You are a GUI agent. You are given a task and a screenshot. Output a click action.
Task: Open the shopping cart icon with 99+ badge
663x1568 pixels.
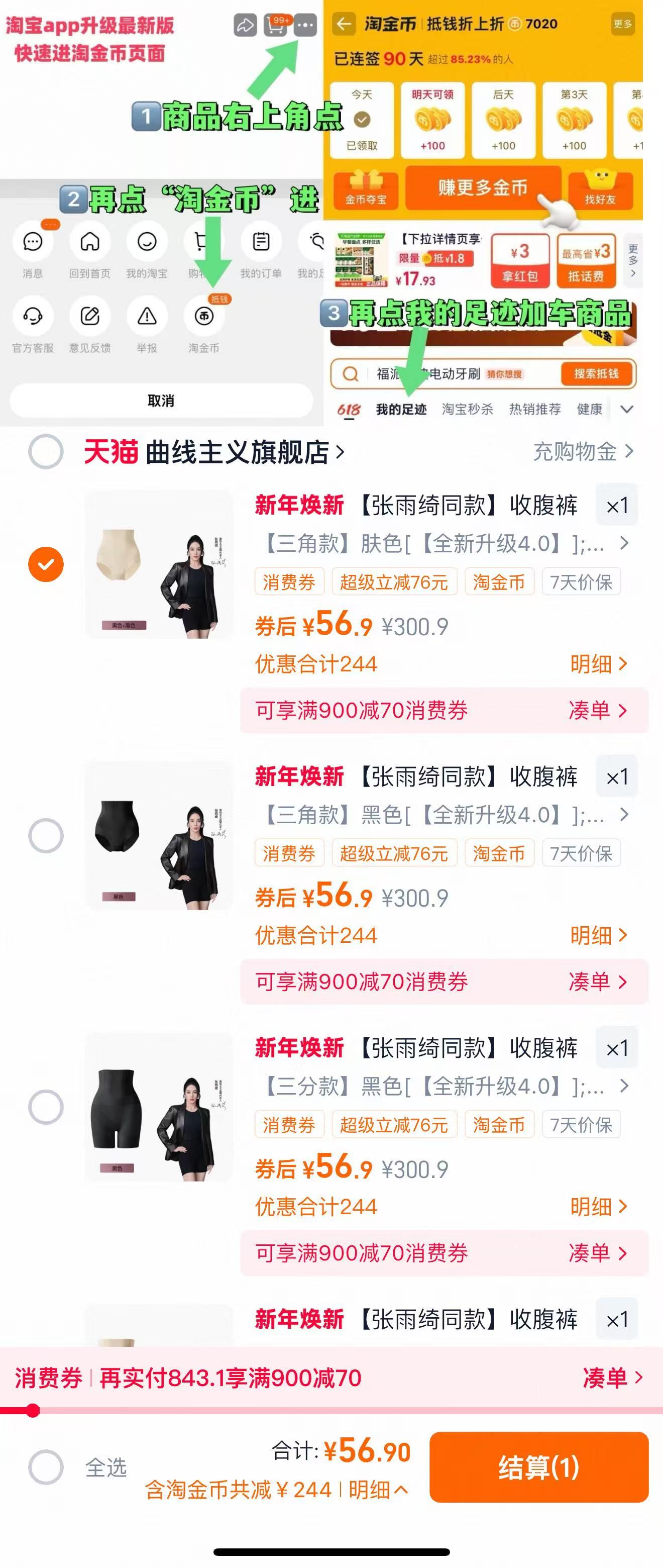(x=275, y=24)
